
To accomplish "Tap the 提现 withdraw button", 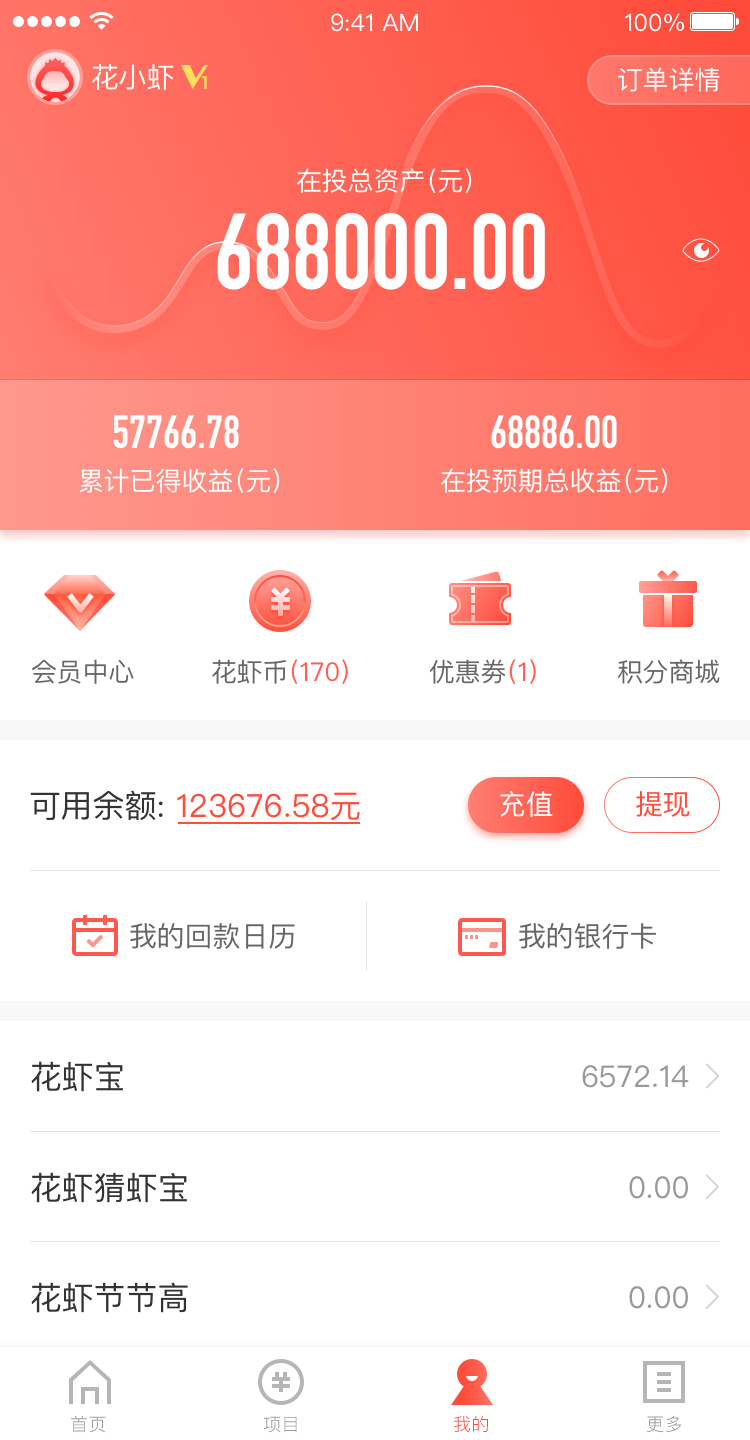I will 662,805.
